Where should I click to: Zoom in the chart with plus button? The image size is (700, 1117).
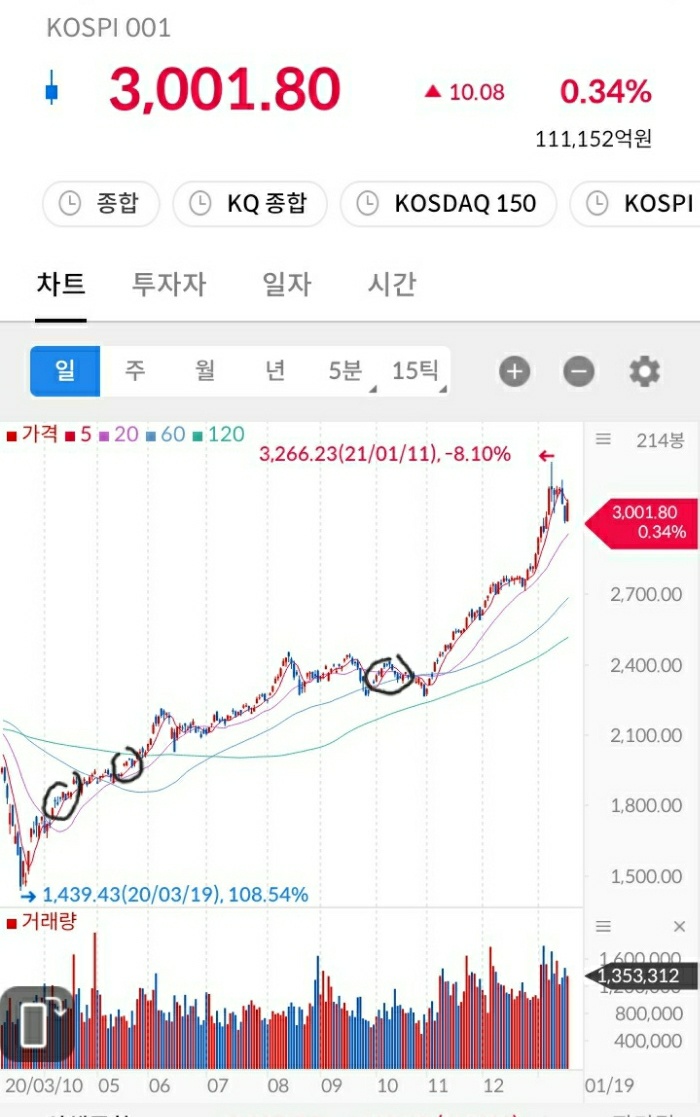[x=515, y=372]
